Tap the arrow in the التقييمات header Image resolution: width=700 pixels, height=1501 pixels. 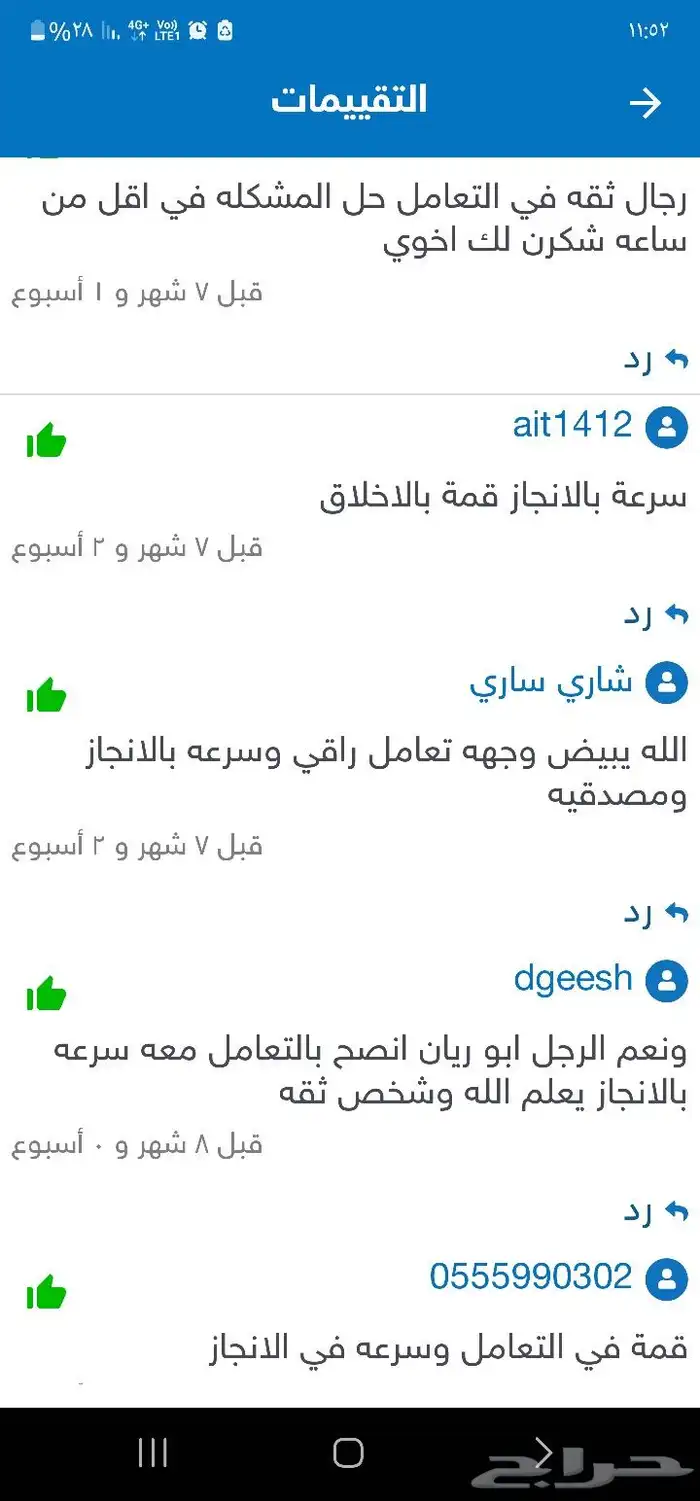(x=646, y=103)
